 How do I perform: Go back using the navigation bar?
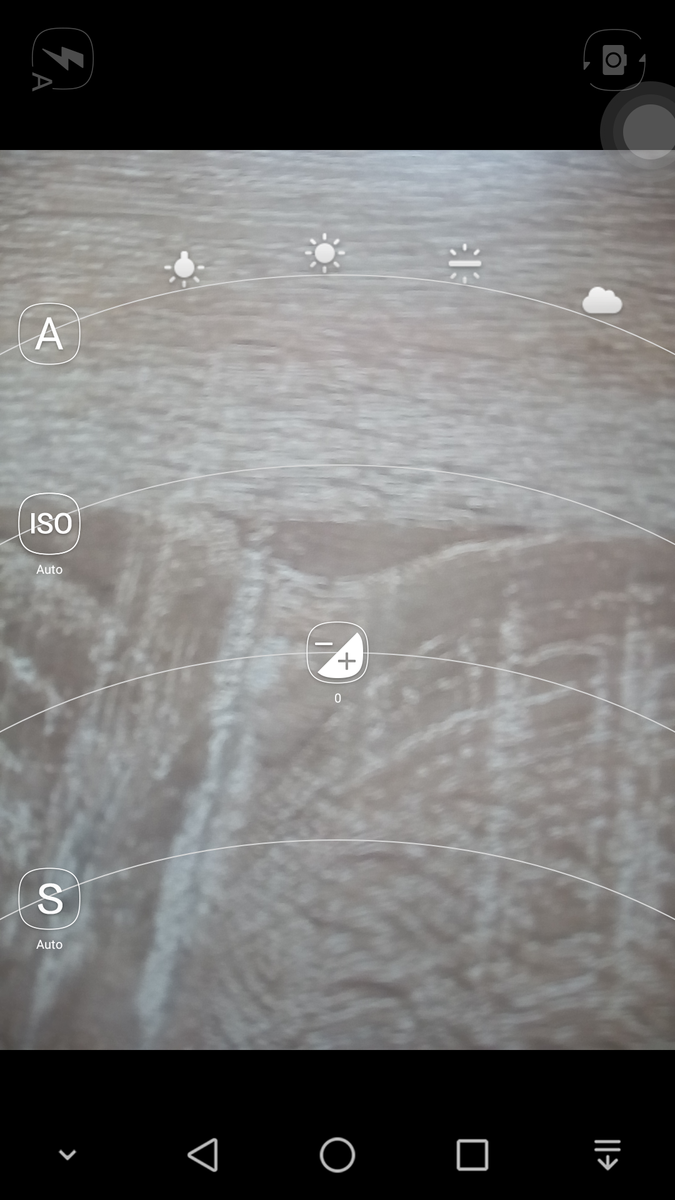[203, 1155]
